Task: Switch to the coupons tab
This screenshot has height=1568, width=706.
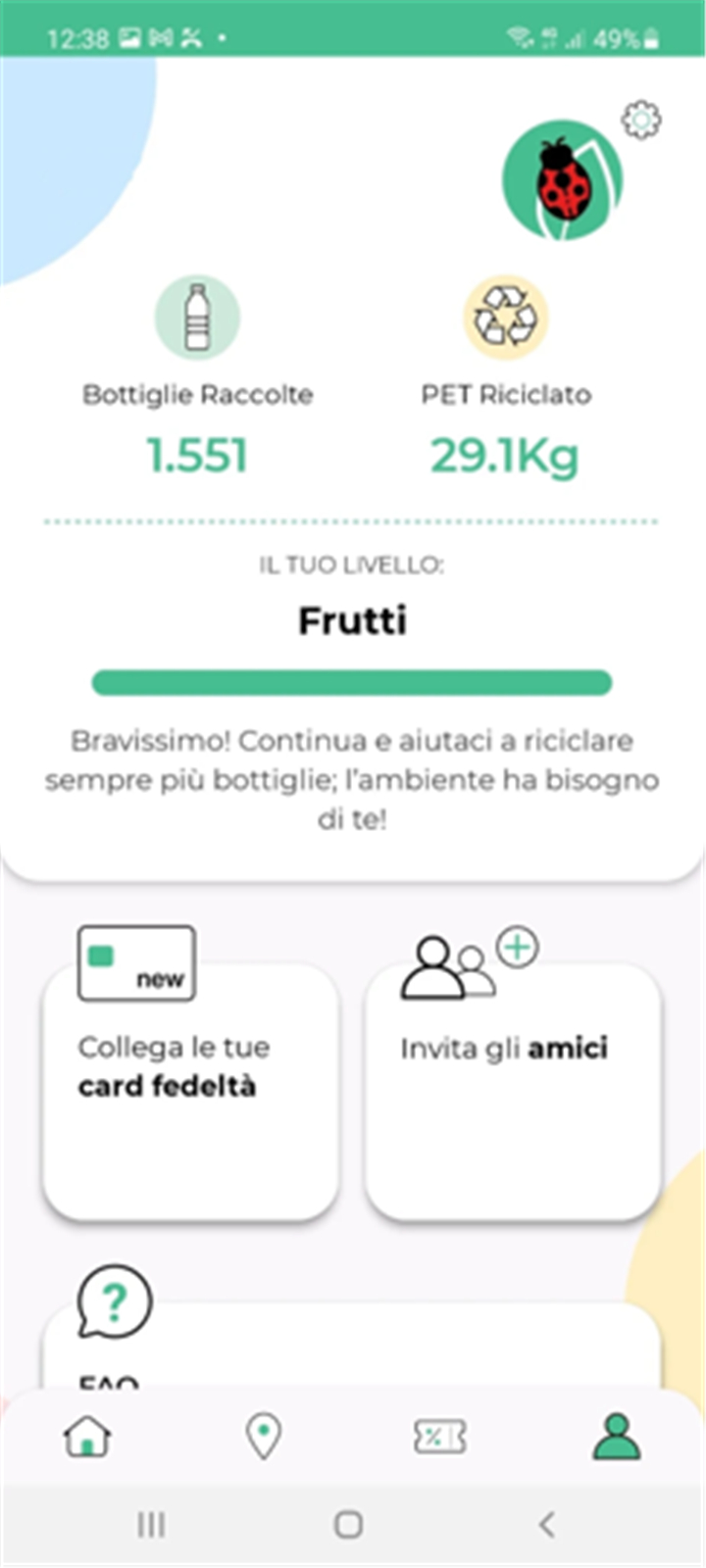Action: [440, 1438]
